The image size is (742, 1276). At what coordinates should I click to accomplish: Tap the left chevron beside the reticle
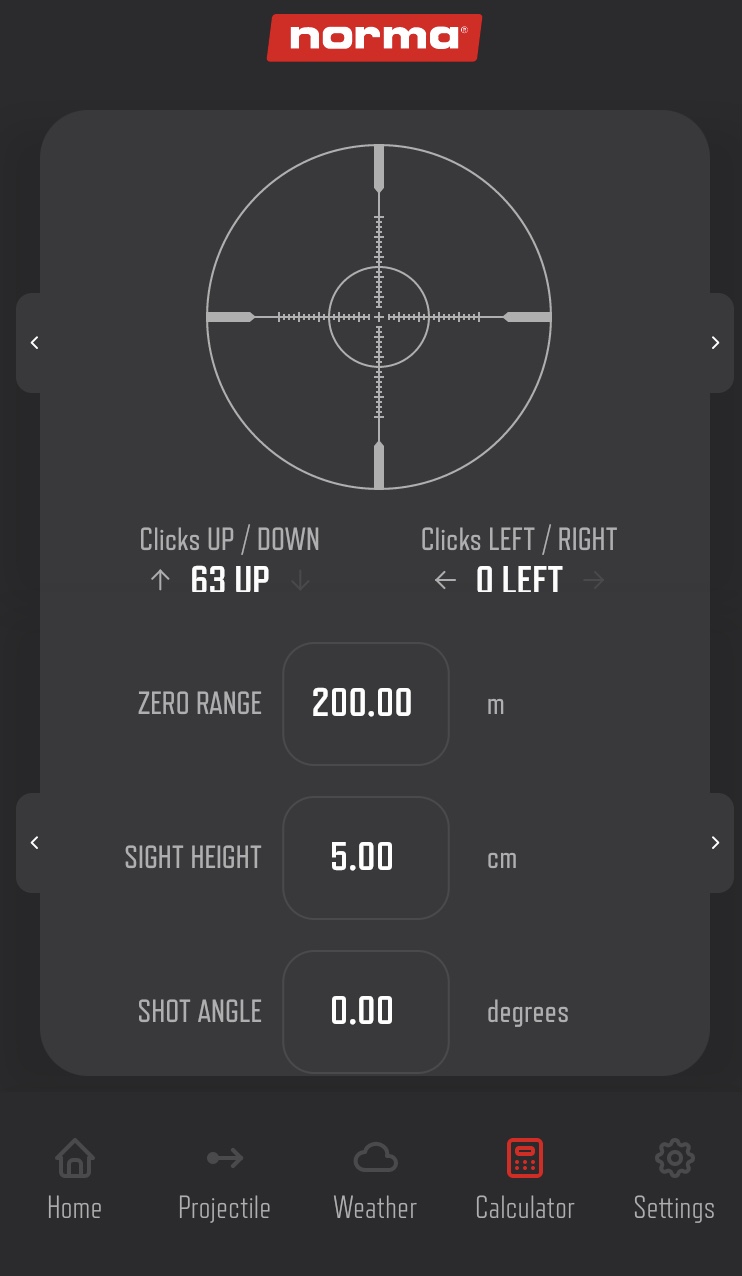[x=35, y=343]
